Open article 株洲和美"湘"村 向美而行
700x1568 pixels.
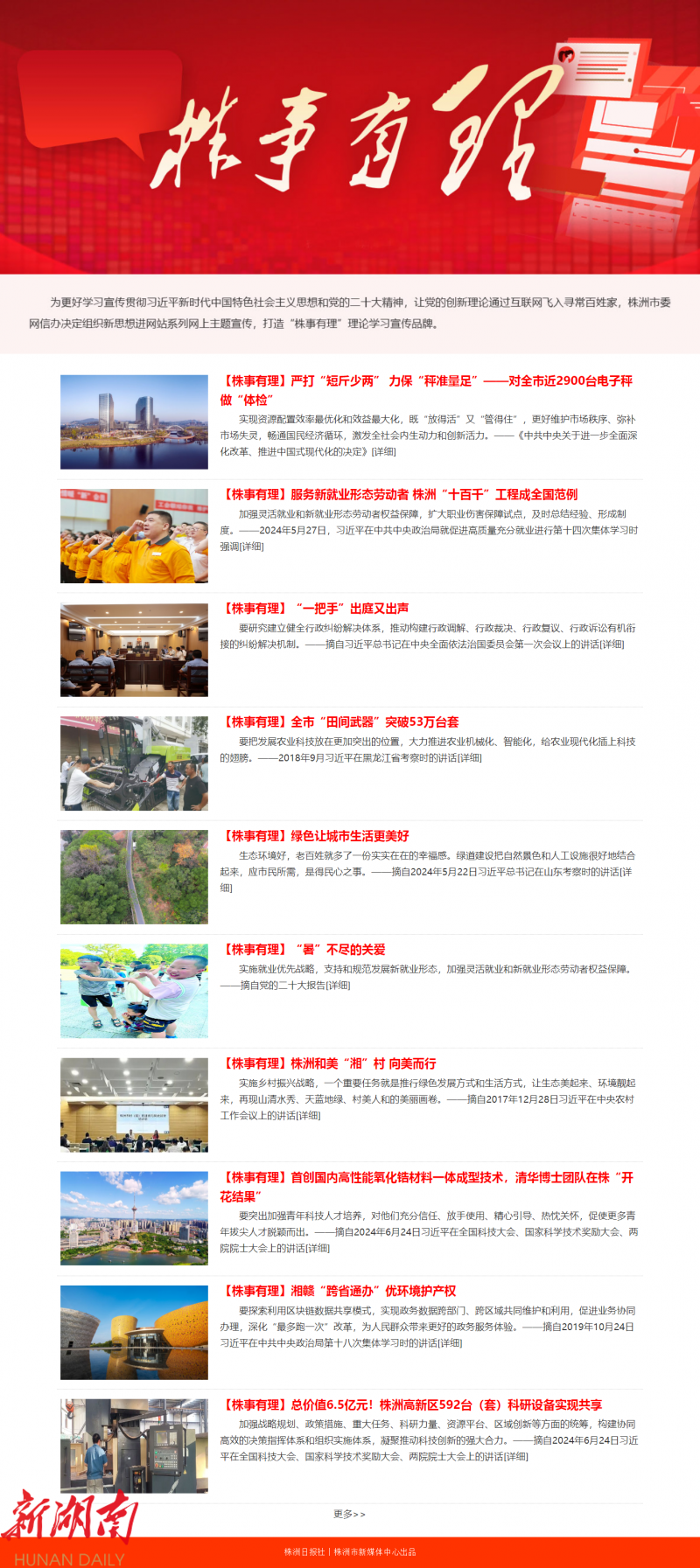click(x=328, y=1063)
